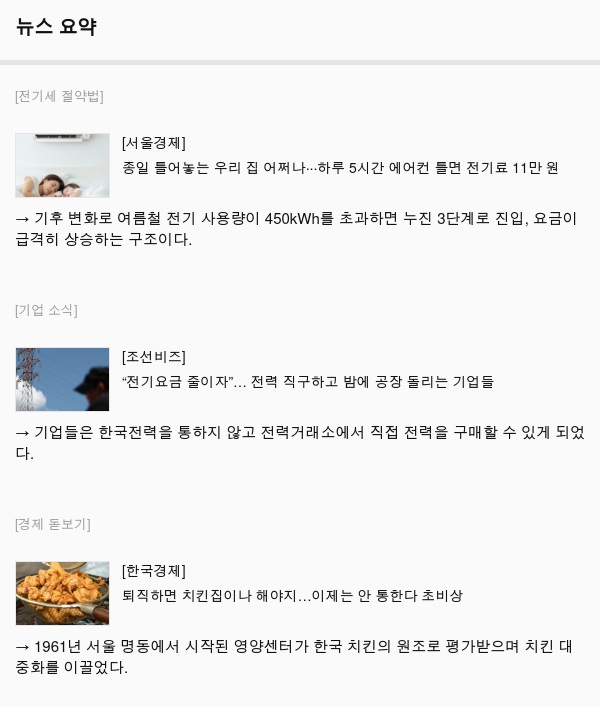
Task: Open the 한국경제 article about chicken shops
Action: click(292, 596)
